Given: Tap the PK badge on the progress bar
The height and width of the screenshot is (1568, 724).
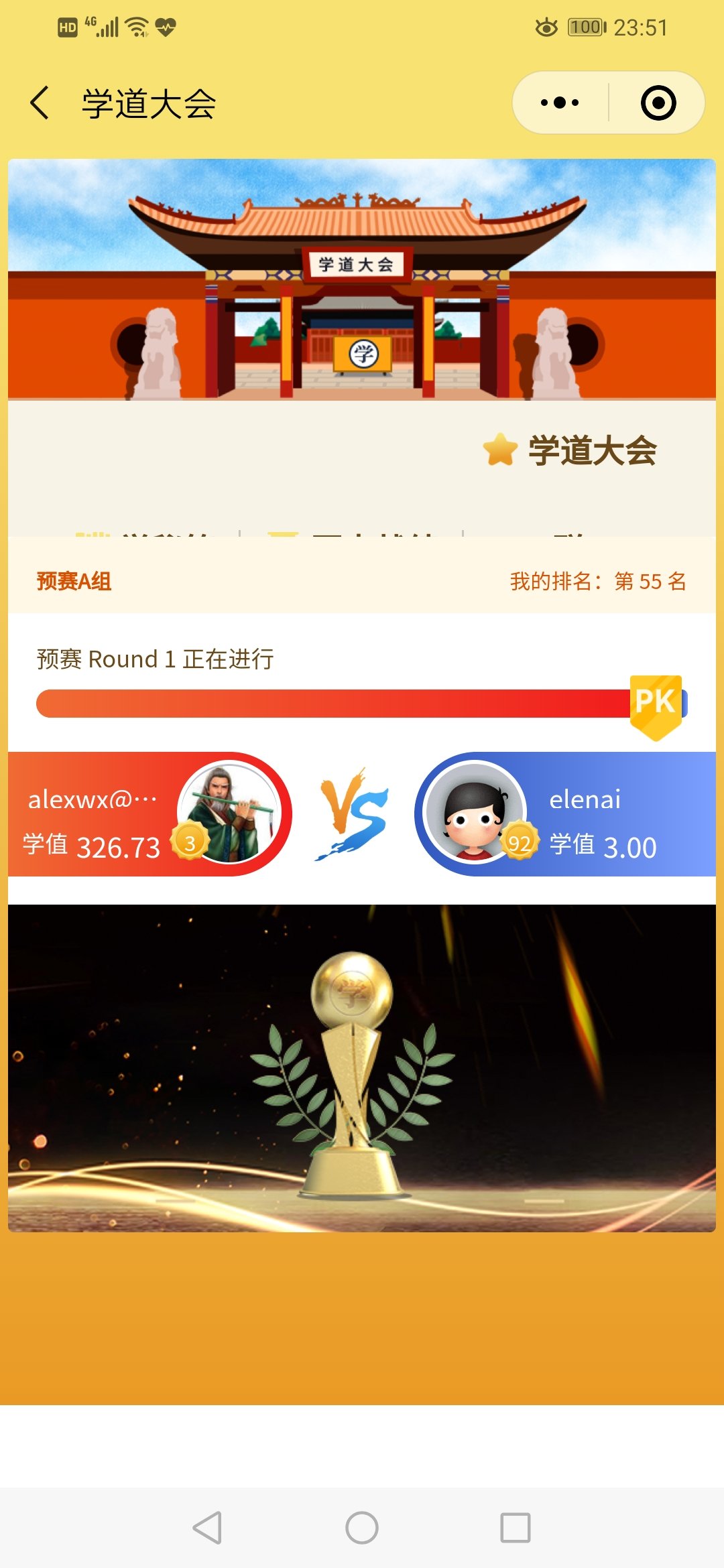Looking at the screenshot, I should pos(656,705).
